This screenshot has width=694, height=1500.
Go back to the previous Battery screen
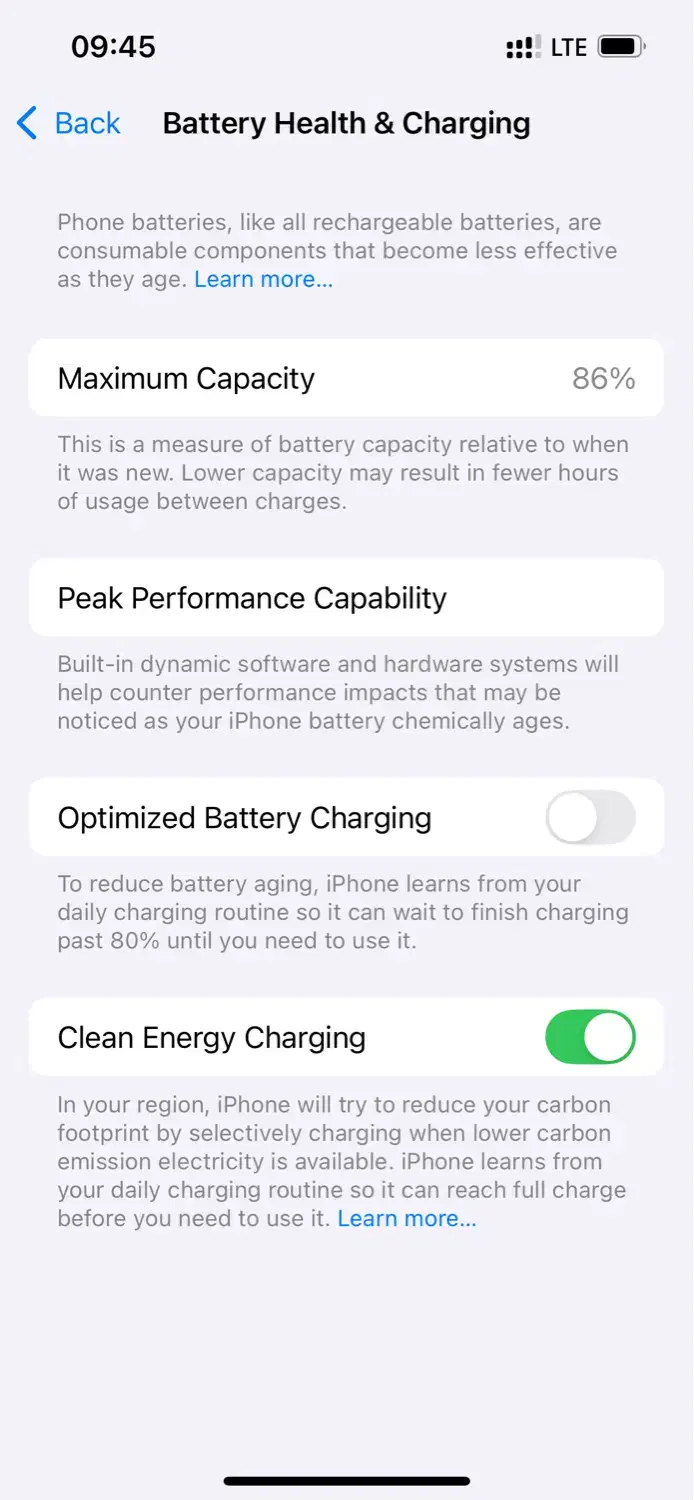click(70, 124)
